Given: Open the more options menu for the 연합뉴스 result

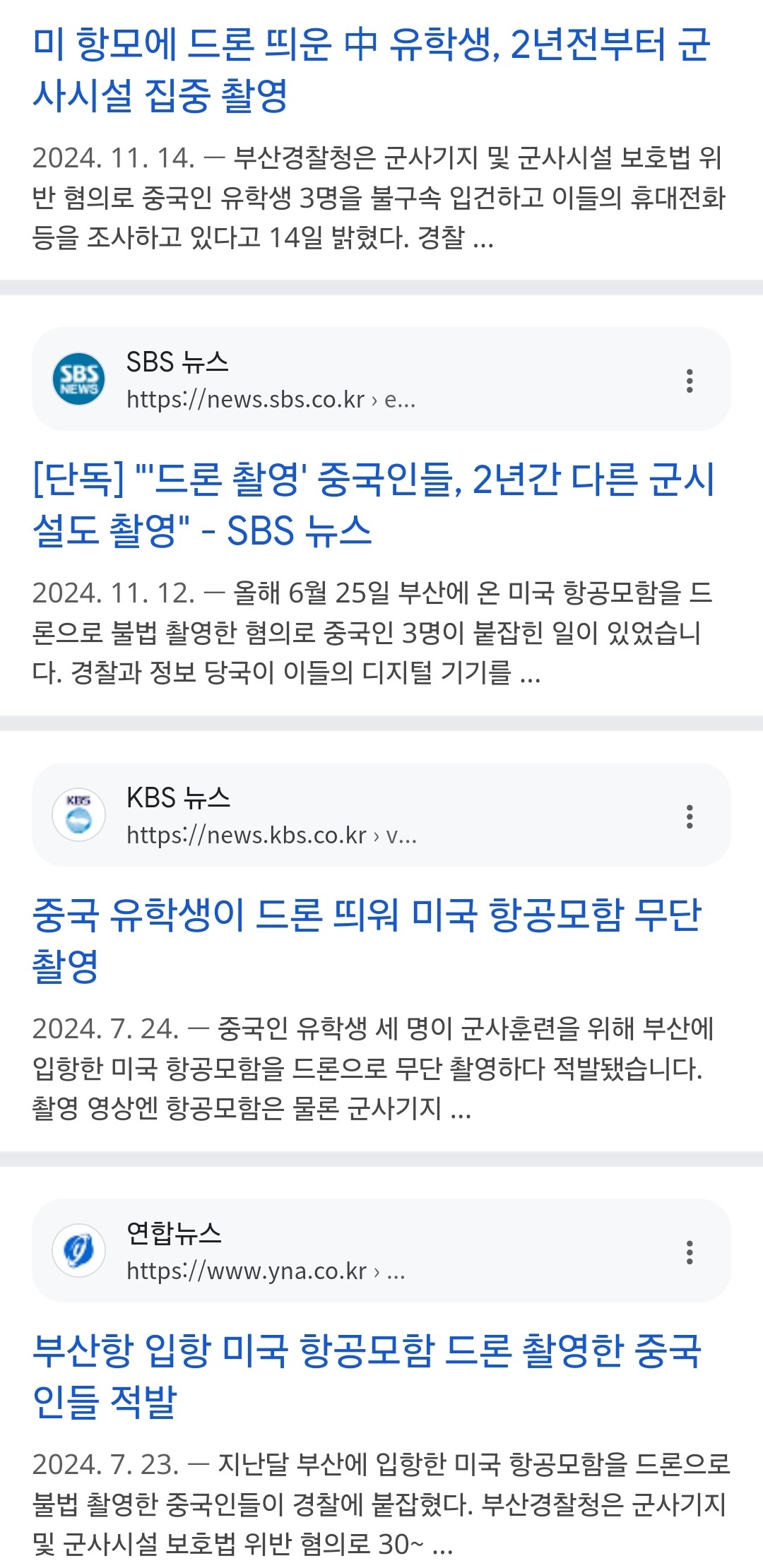Looking at the screenshot, I should pyautogui.click(x=690, y=1252).
